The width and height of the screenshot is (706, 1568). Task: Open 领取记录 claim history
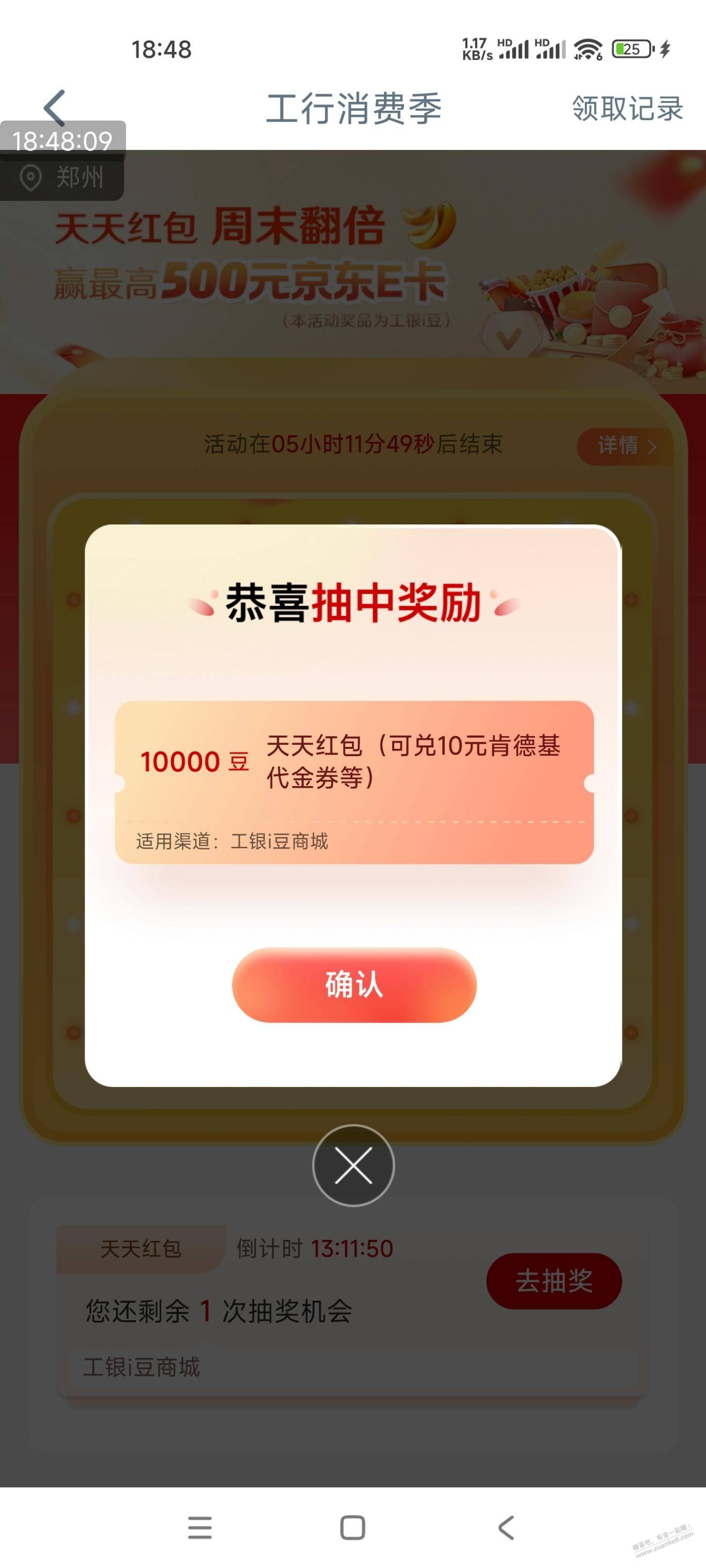[627, 109]
